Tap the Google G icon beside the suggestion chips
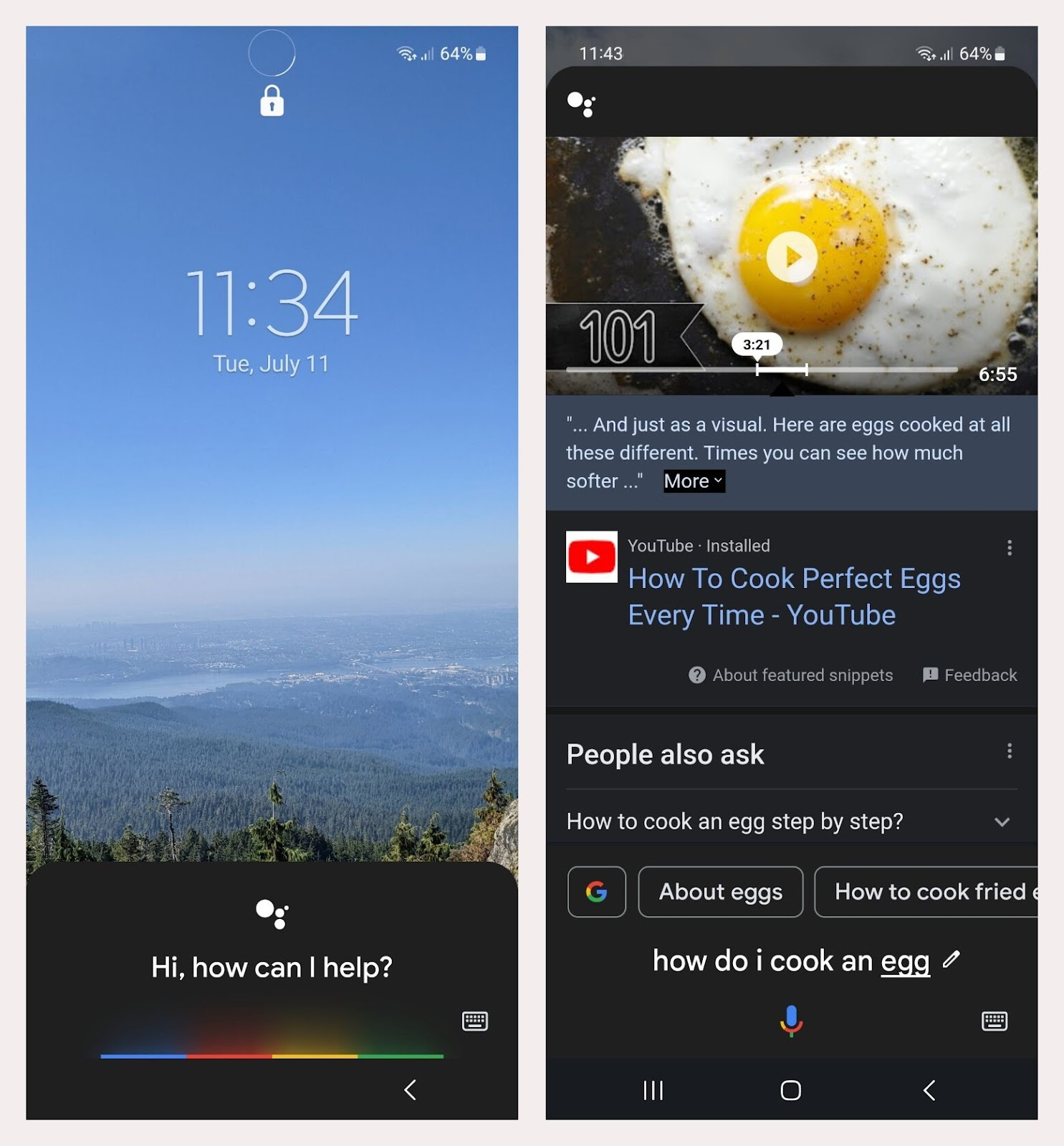 point(597,892)
